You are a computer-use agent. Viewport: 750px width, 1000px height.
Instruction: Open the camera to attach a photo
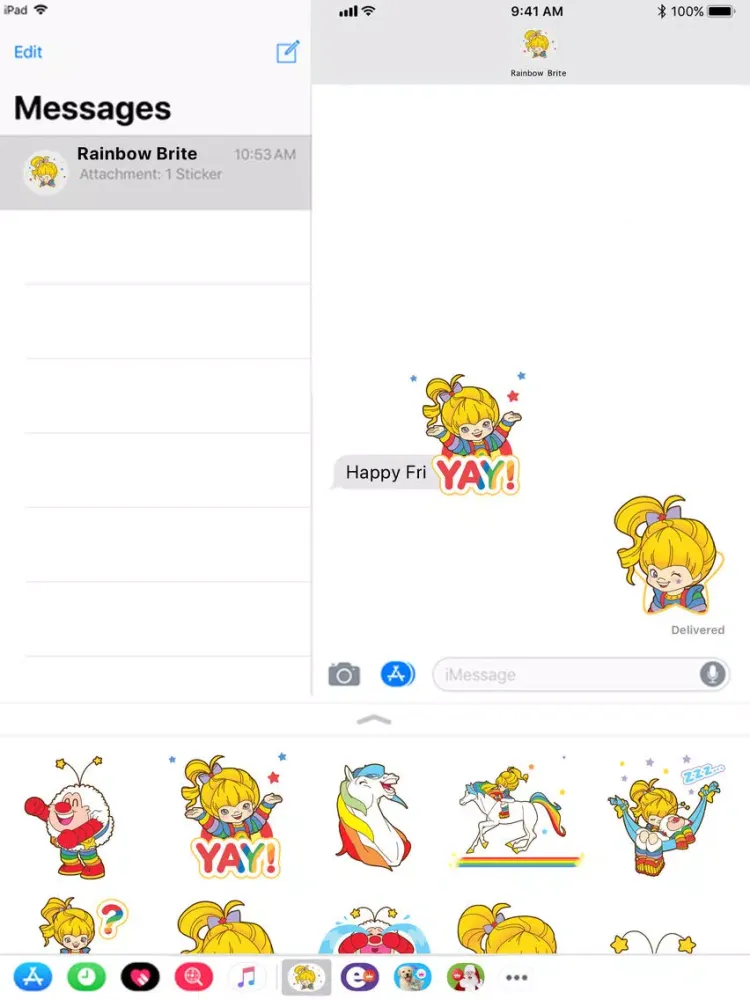click(x=344, y=675)
